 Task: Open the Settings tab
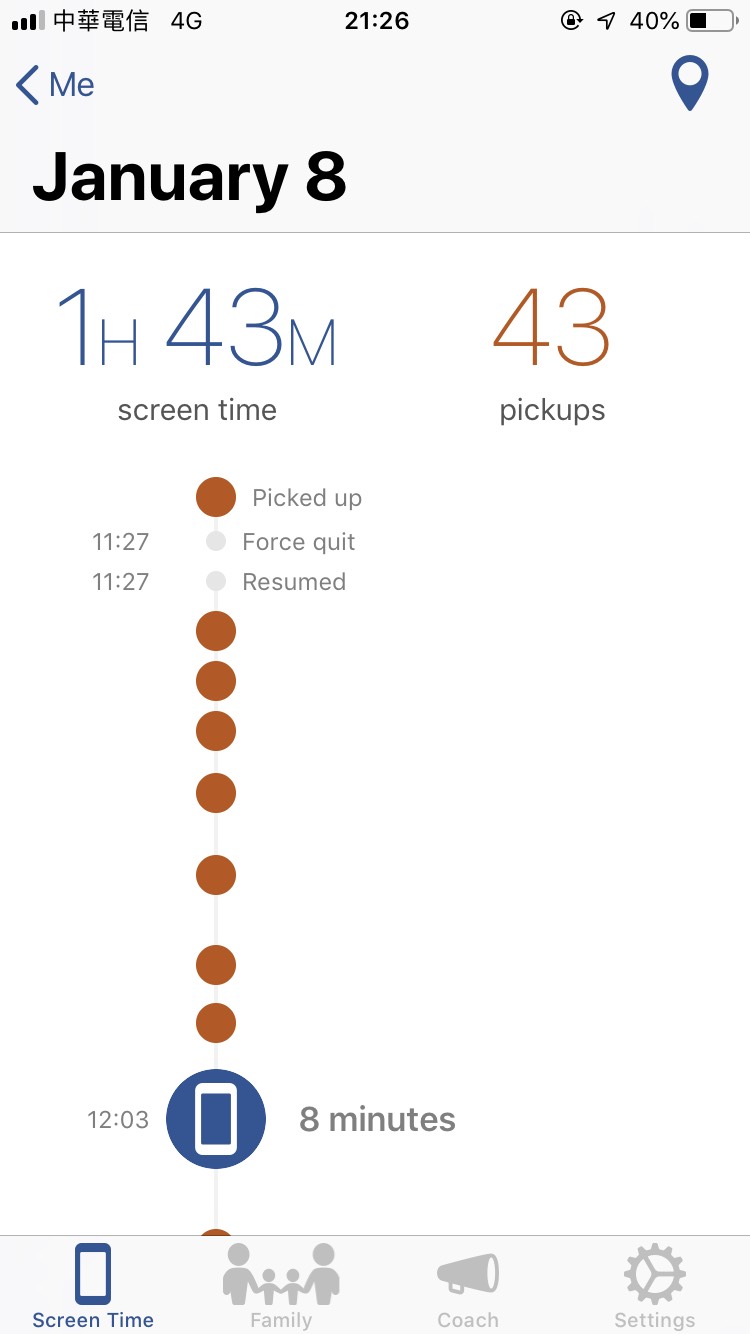(655, 1287)
